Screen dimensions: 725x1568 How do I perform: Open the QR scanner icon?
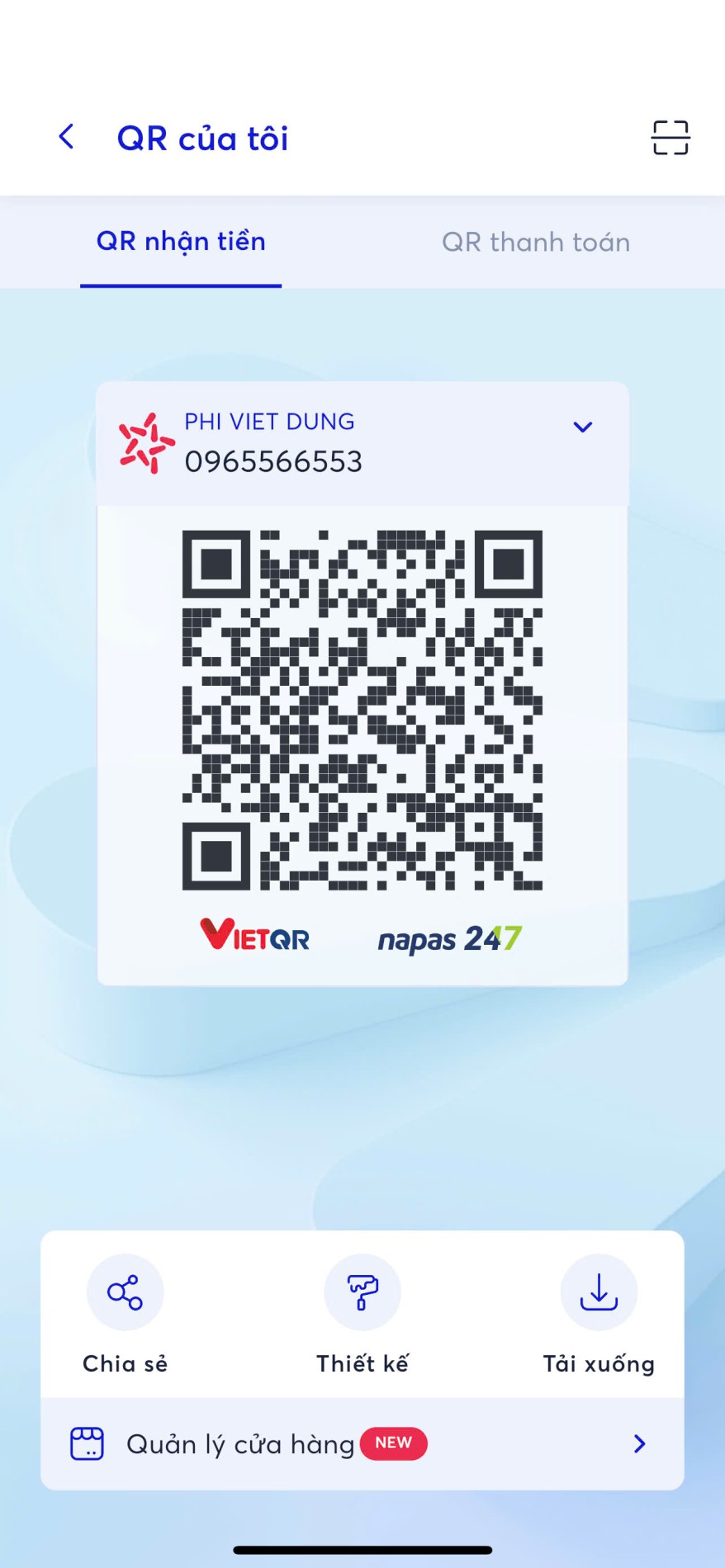click(x=670, y=138)
